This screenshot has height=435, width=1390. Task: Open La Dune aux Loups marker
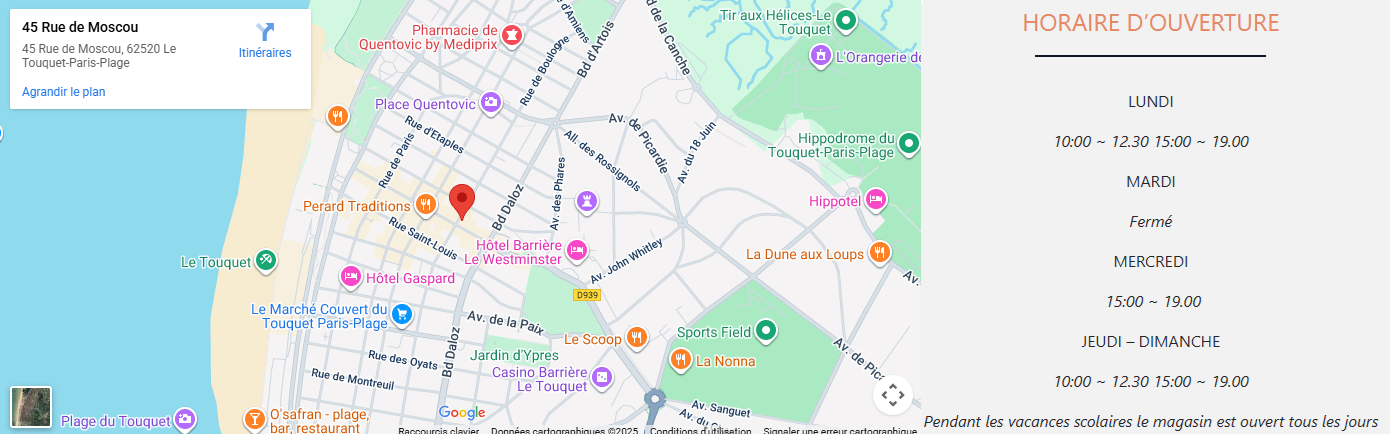tap(879, 252)
